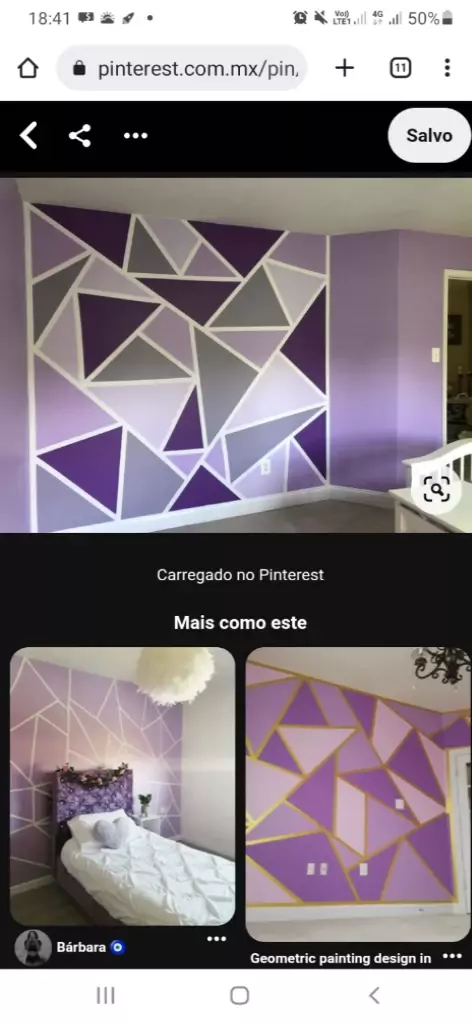Open the pin's three-dot options menu
Image resolution: width=472 pixels, height=1024 pixels.
[135, 136]
